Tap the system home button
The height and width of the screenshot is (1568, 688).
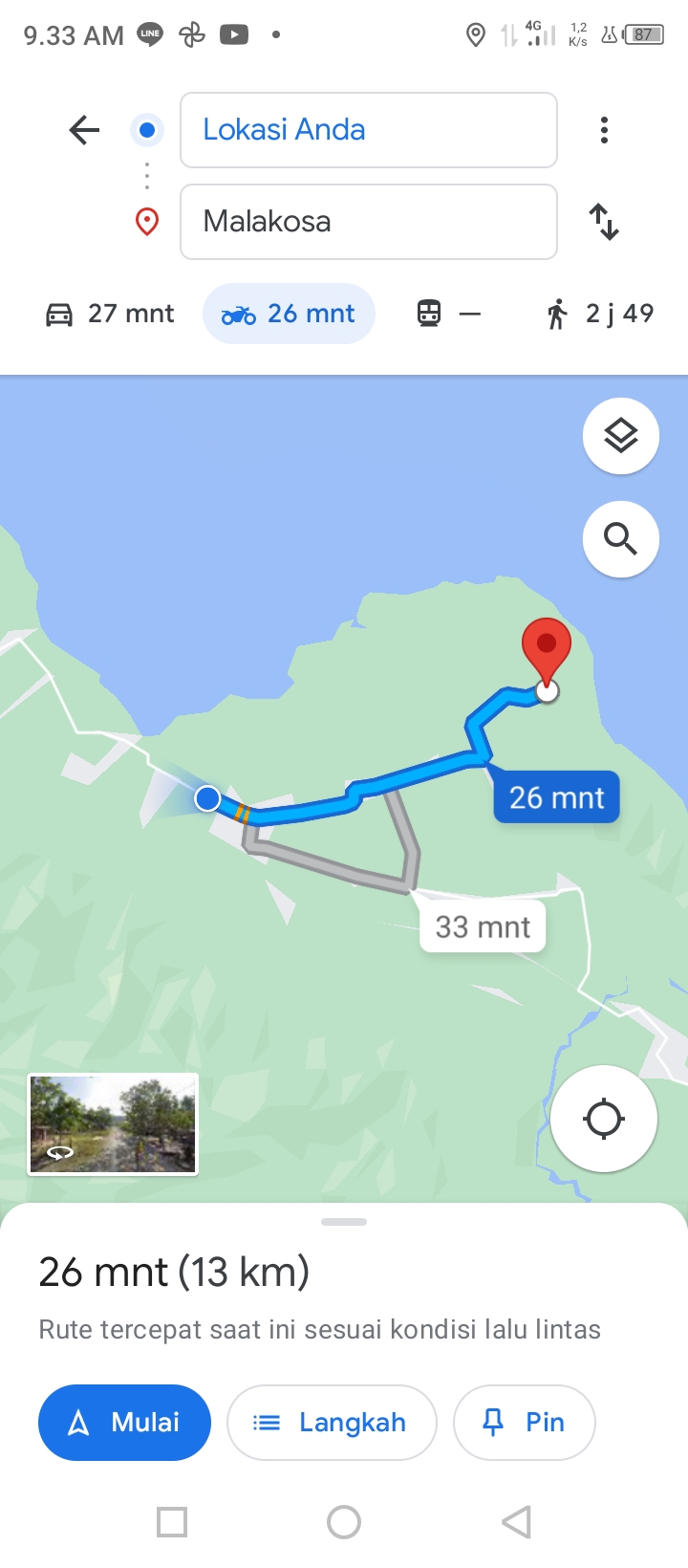pyautogui.click(x=344, y=1522)
